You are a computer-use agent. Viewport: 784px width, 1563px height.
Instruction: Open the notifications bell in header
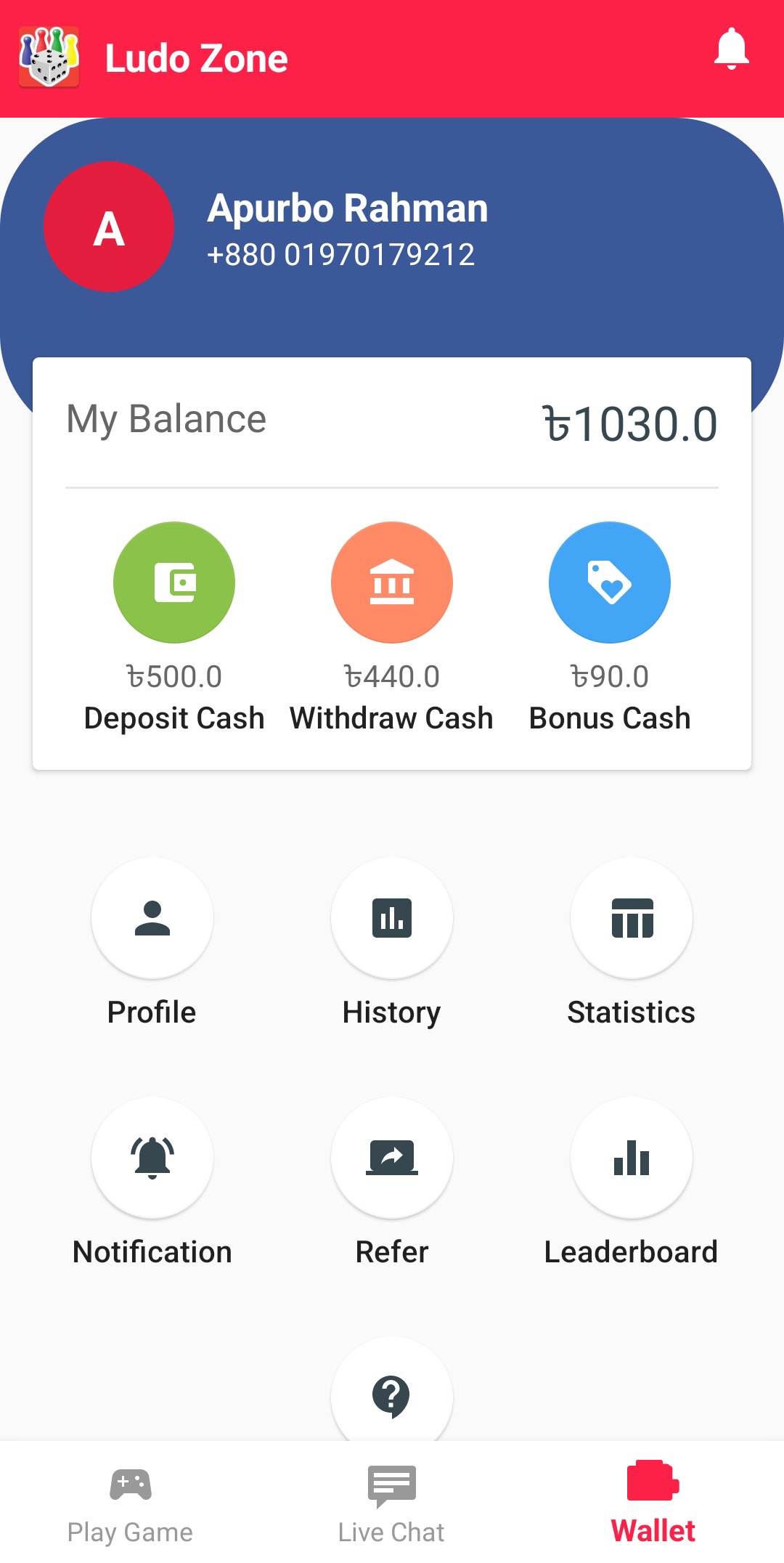[x=731, y=49]
